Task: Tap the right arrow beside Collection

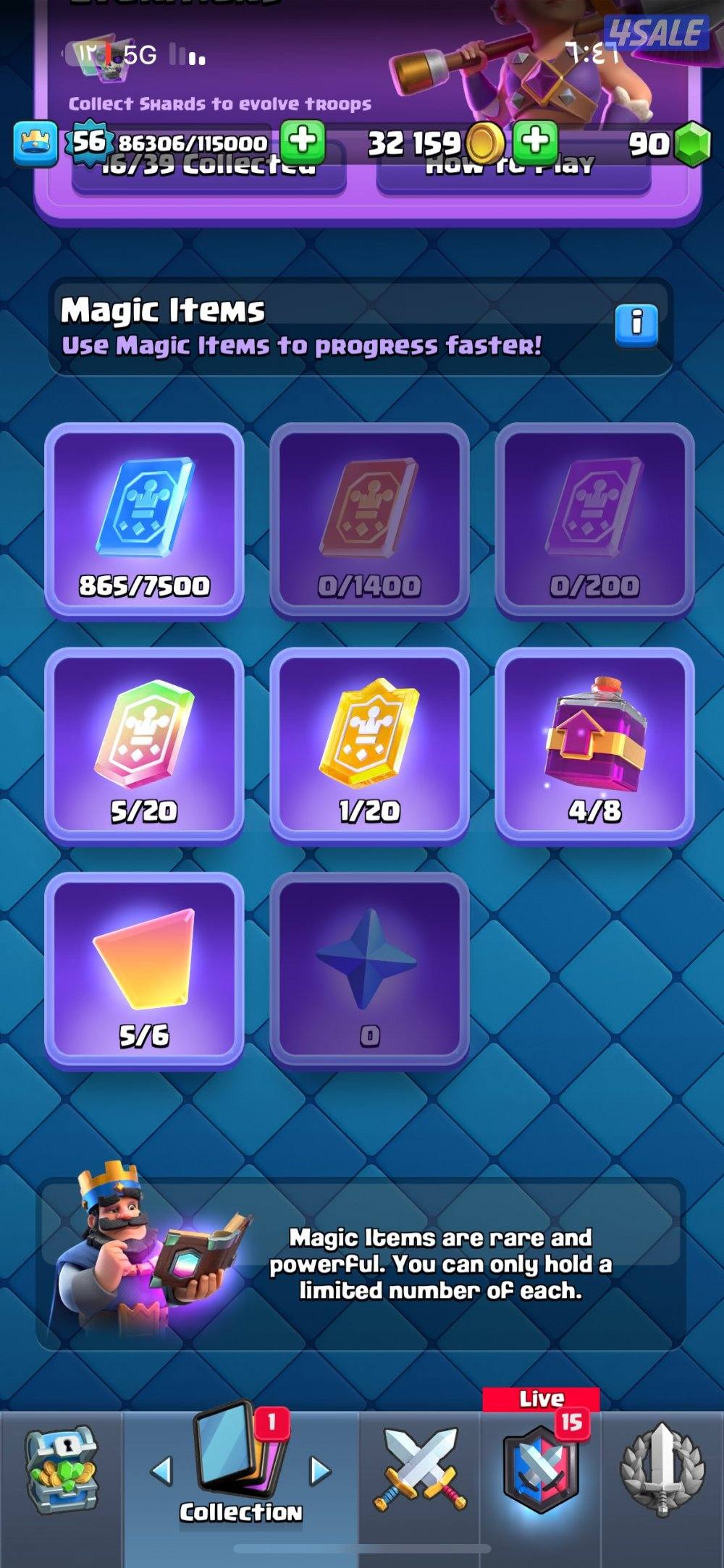Action: (x=319, y=1471)
